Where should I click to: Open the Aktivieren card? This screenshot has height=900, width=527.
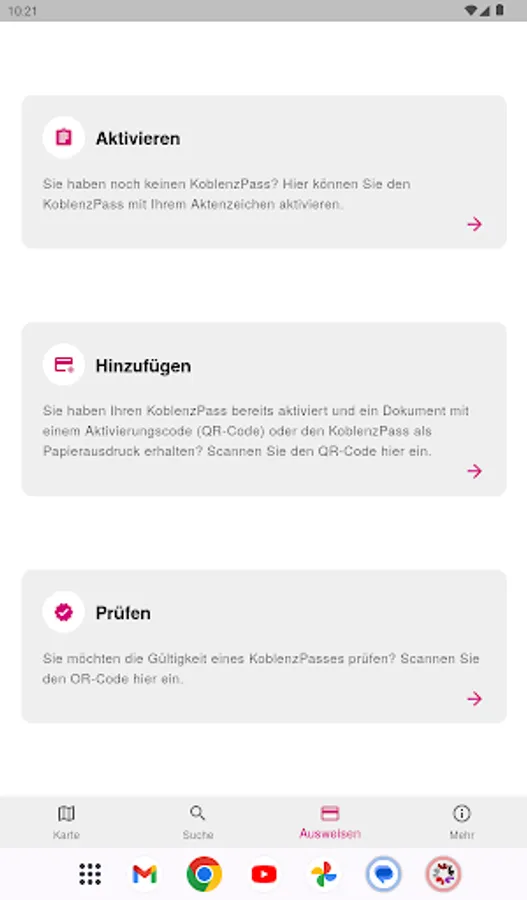coord(264,172)
